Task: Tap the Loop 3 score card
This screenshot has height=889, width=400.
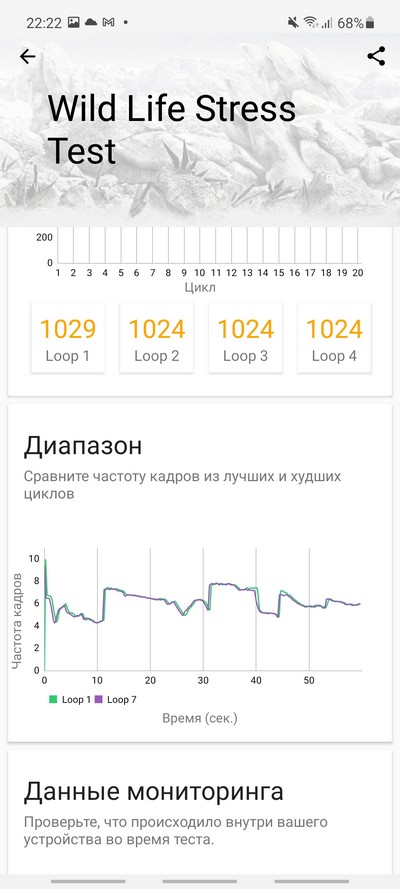Action: (x=245, y=338)
